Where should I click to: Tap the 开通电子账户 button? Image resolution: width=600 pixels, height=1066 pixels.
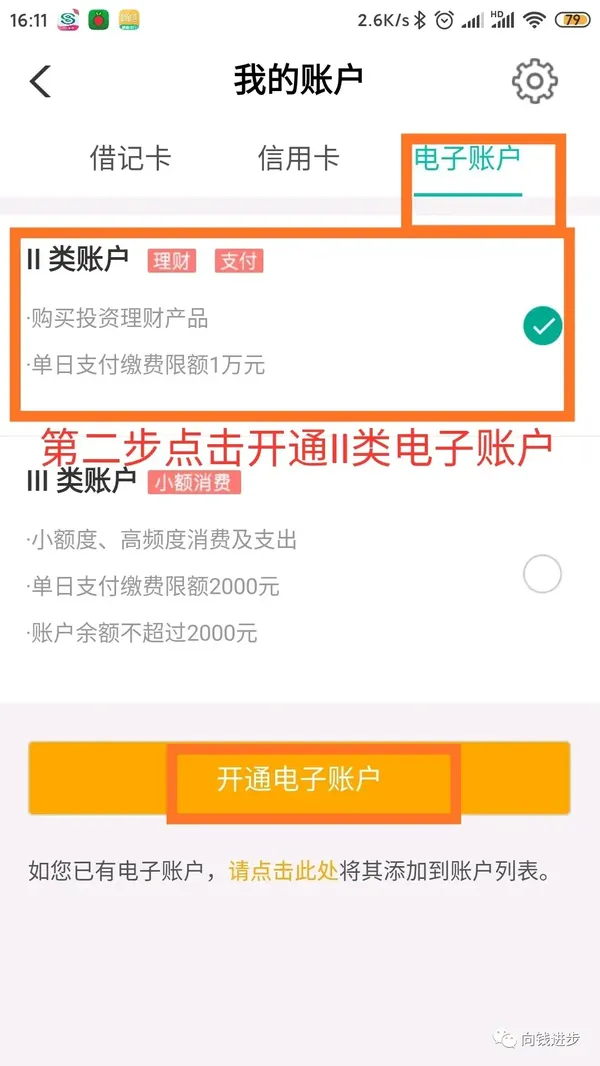pos(299,778)
